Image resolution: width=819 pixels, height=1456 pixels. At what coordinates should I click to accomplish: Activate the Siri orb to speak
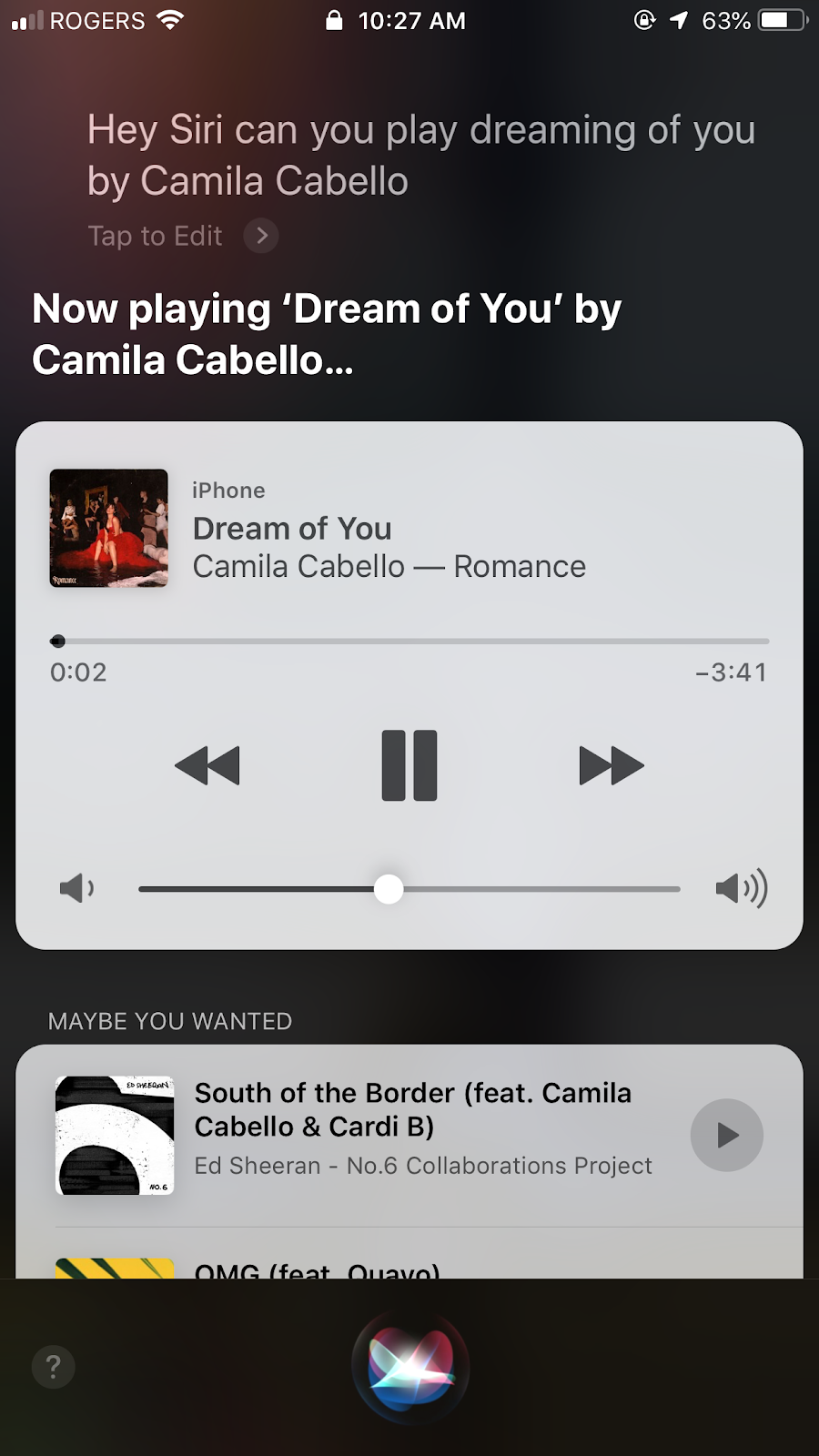pos(410,1366)
